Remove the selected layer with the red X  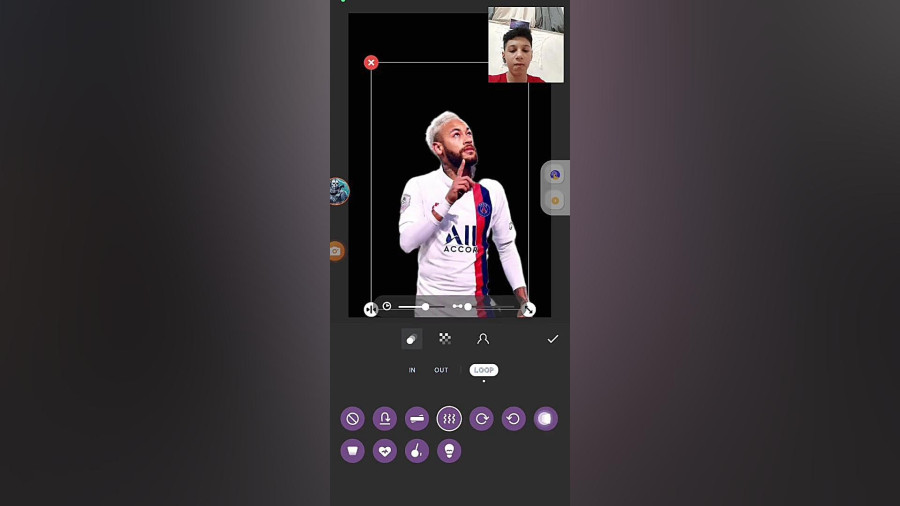[371, 62]
